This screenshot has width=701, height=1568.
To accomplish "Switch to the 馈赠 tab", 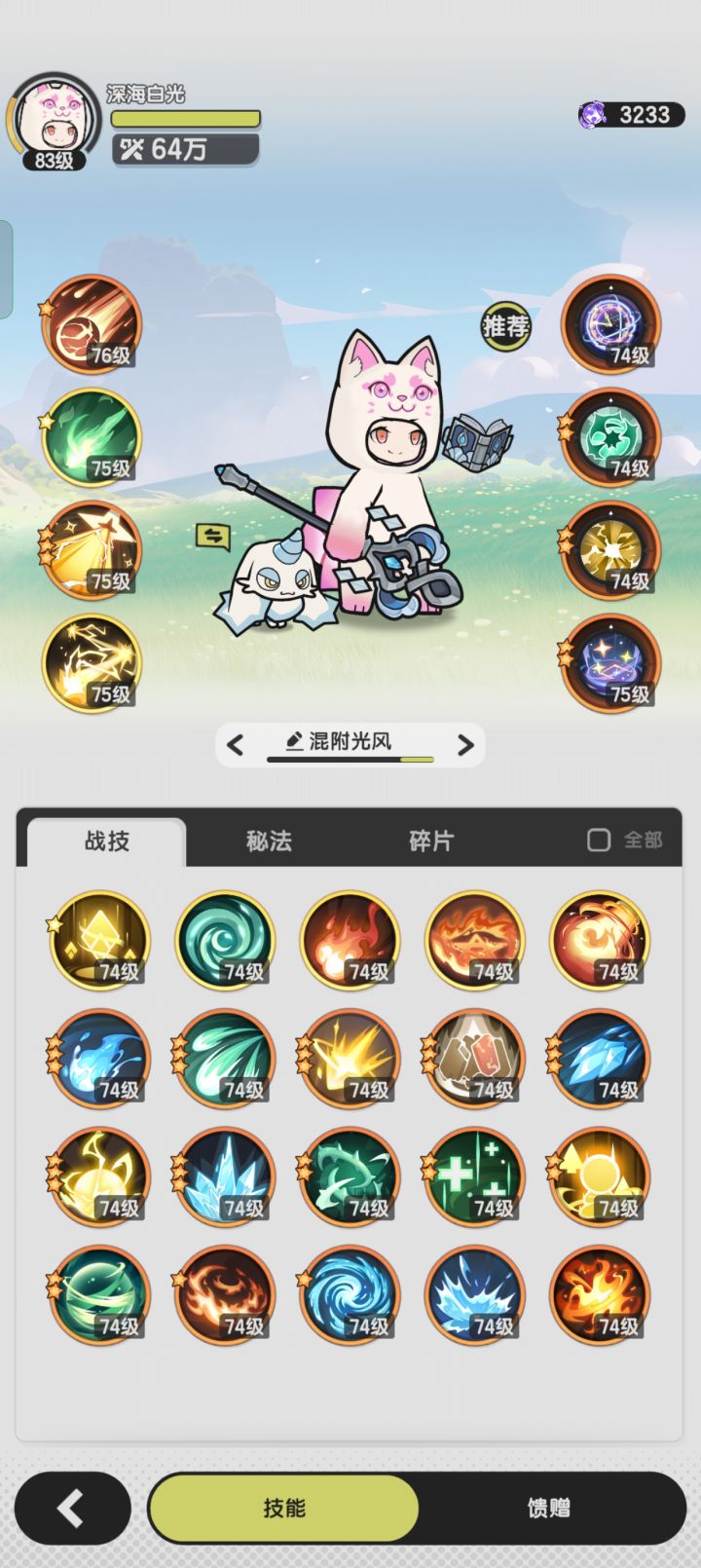I will [x=548, y=1508].
